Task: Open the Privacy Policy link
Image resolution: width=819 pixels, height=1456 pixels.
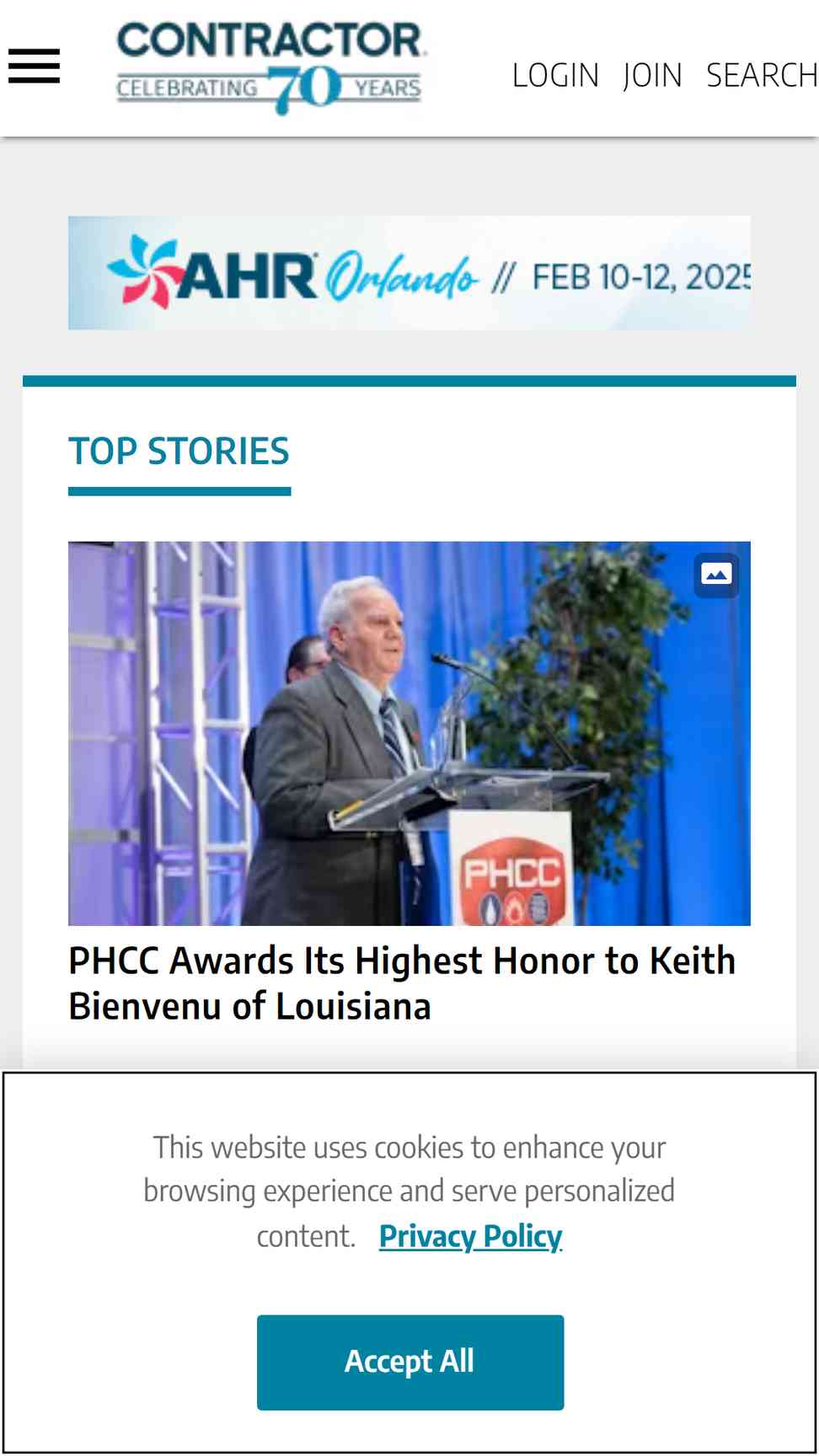Action: point(471,1236)
